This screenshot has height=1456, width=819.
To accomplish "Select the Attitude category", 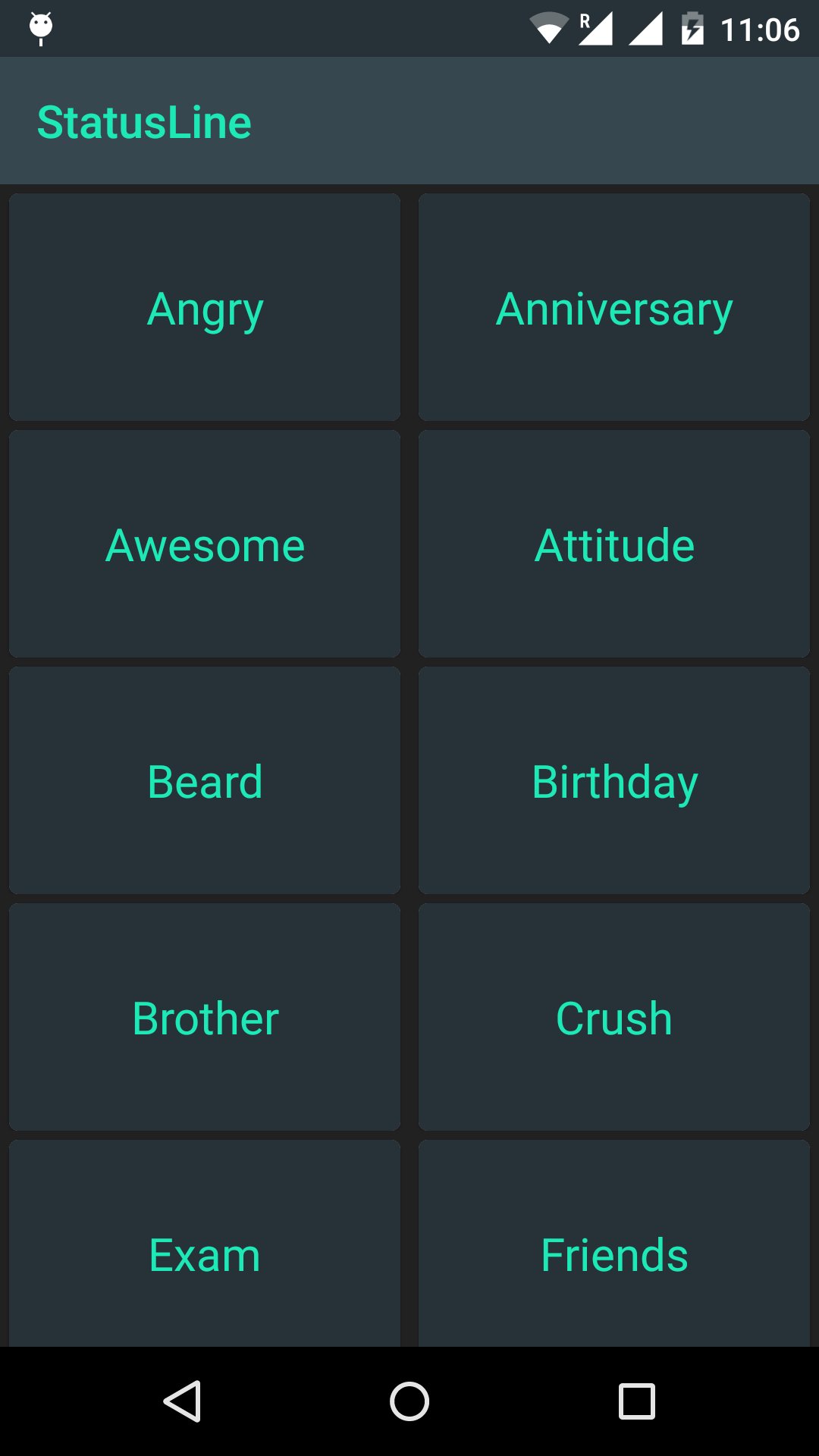I will (x=613, y=544).
